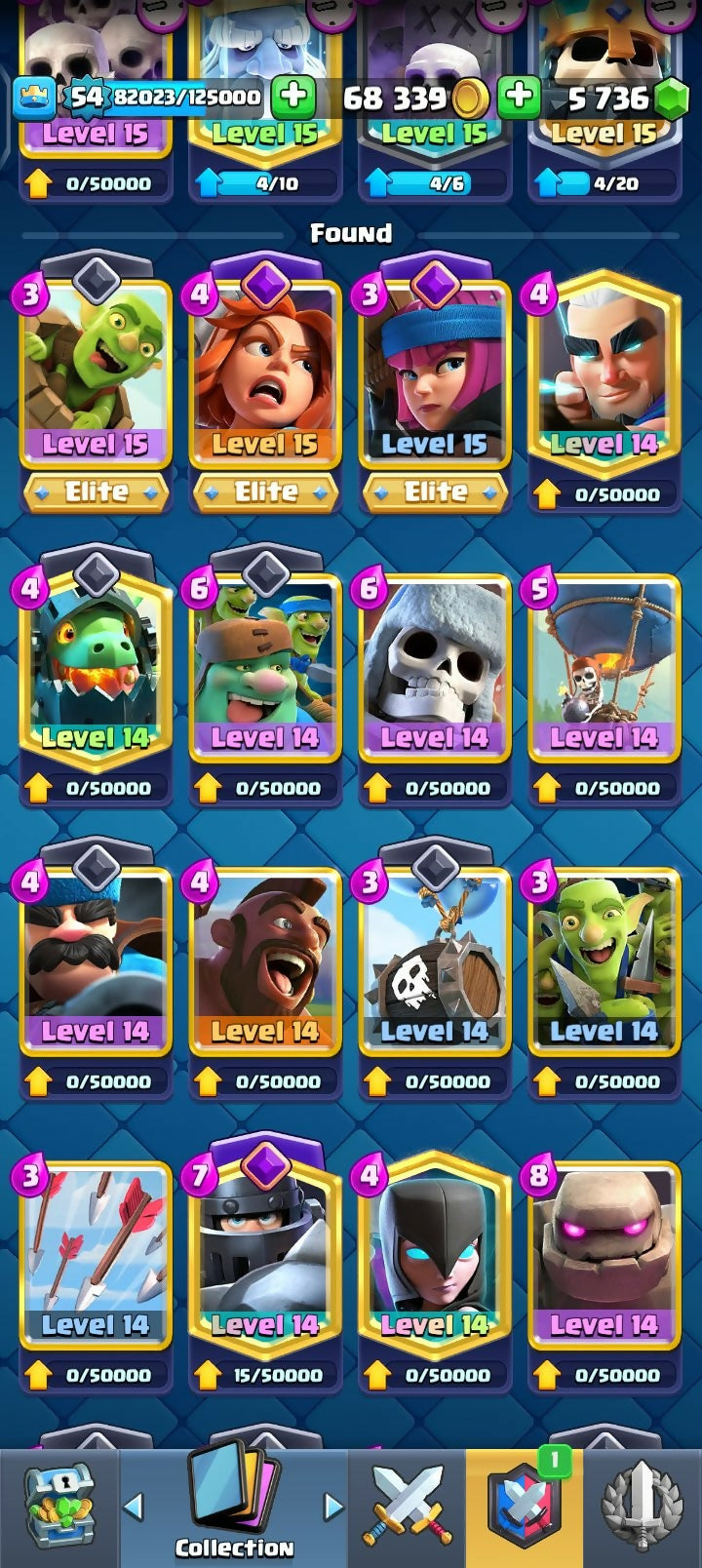Switch to the Battle crossed swords tab
The width and height of the screenshot is (702, 1568).
[x=408, y=1508]
